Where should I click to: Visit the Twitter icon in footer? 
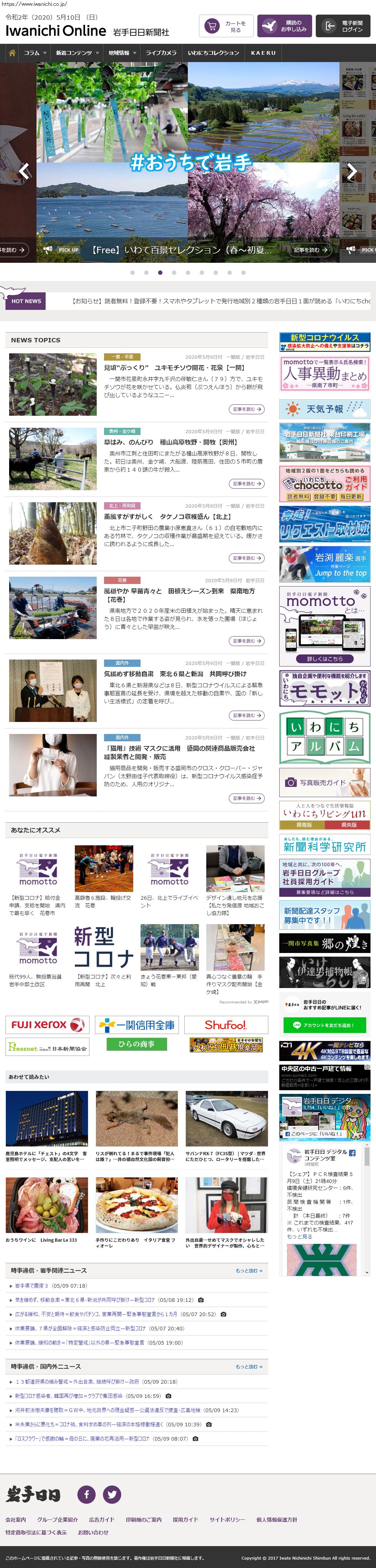(x=111, y=1494)
